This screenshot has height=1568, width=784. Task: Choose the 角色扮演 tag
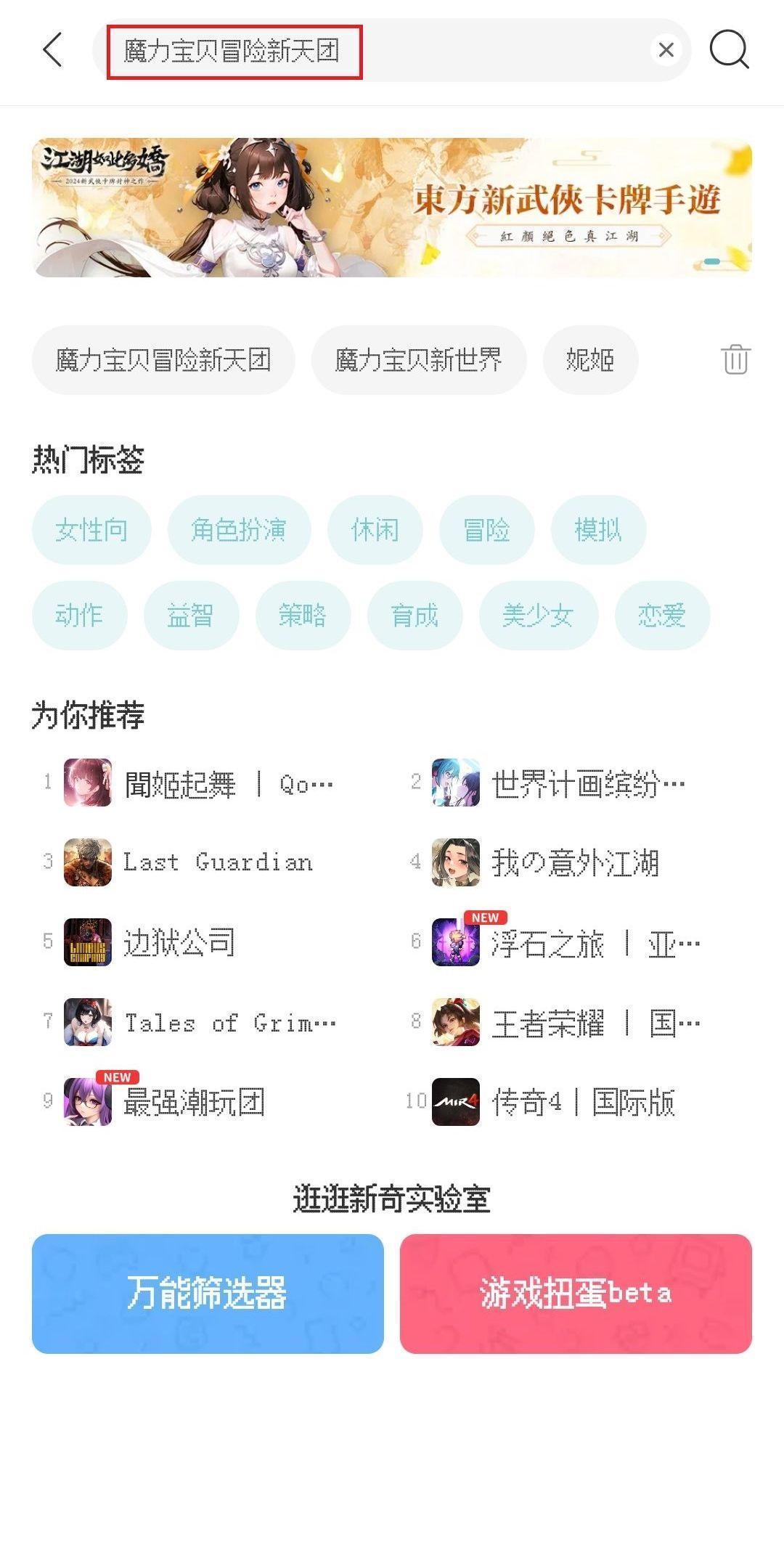coord(239,530)
